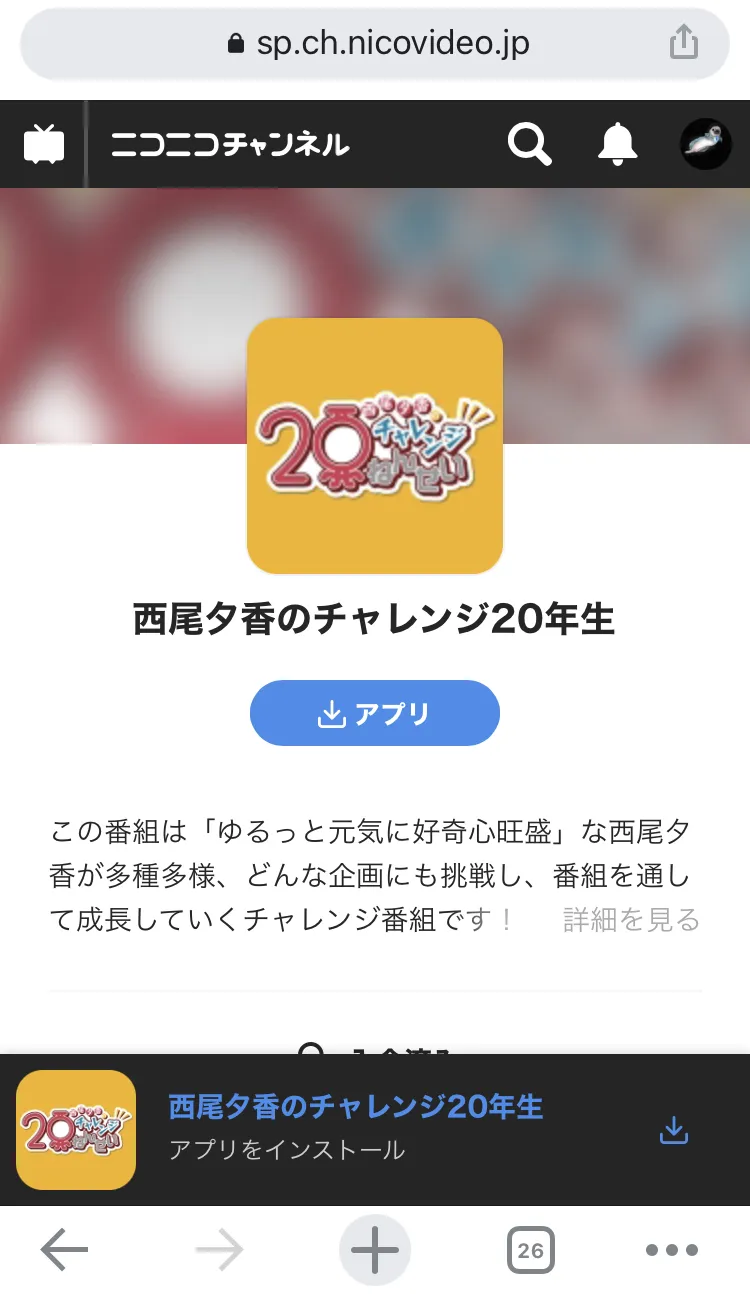Viewport: 750px width, 1294px height.
Task: Open a new browser tab
Action: point(375,1250)
